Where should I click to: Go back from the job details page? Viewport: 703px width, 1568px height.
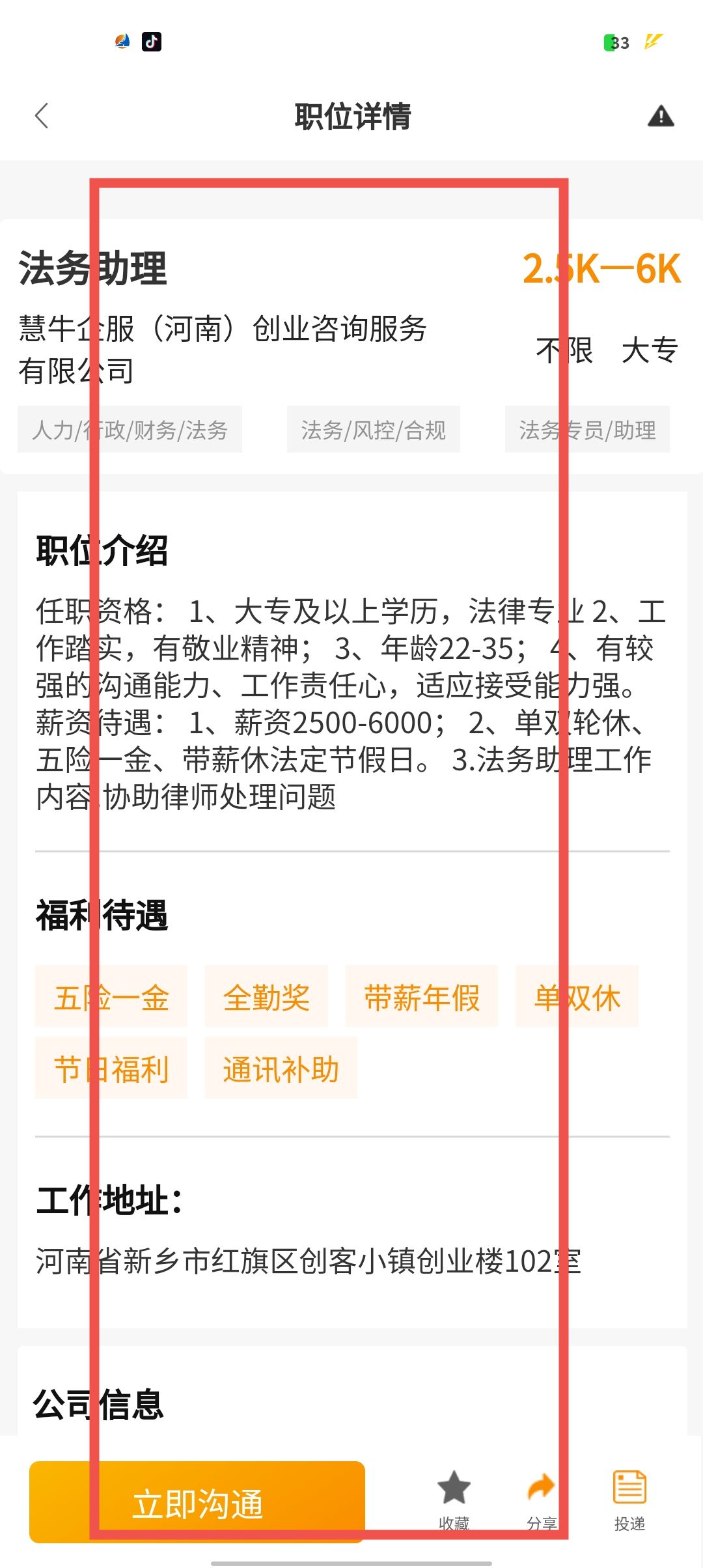[42, 117]
